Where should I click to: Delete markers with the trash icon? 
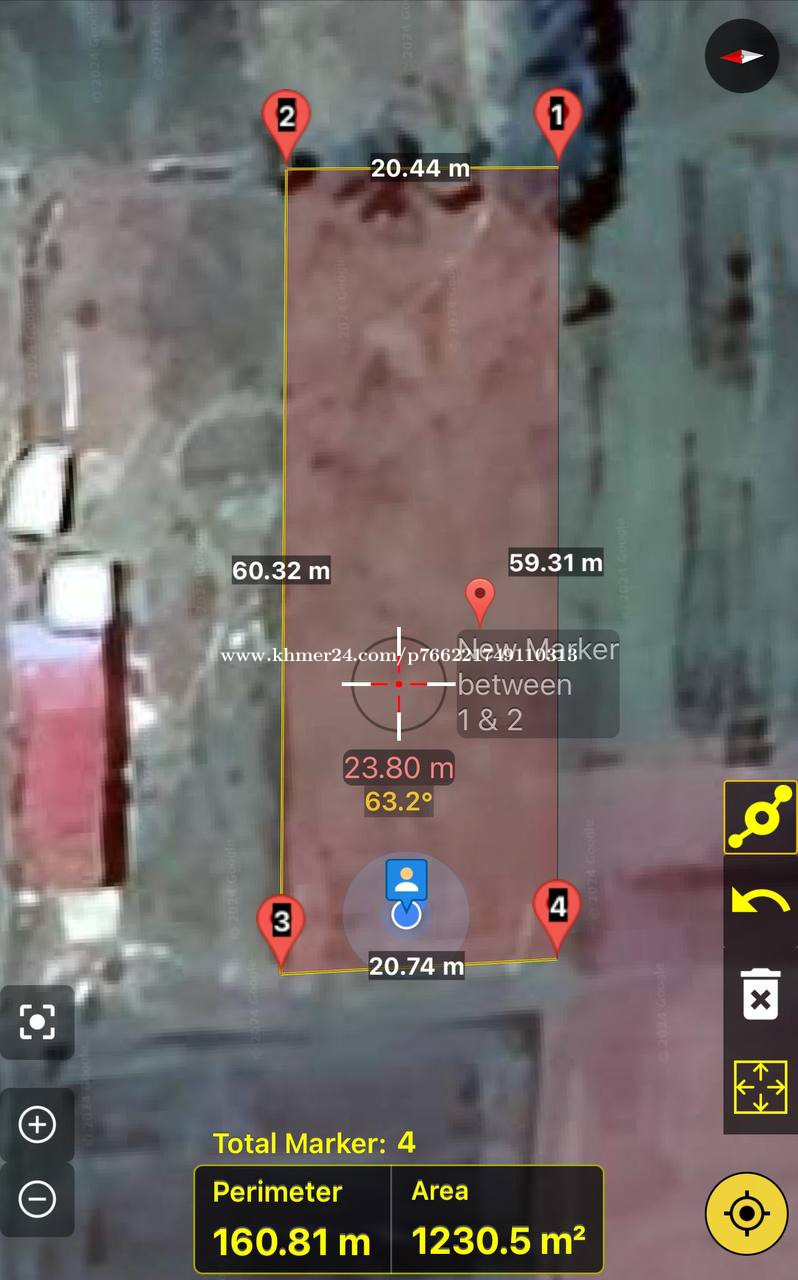[760, 994]
